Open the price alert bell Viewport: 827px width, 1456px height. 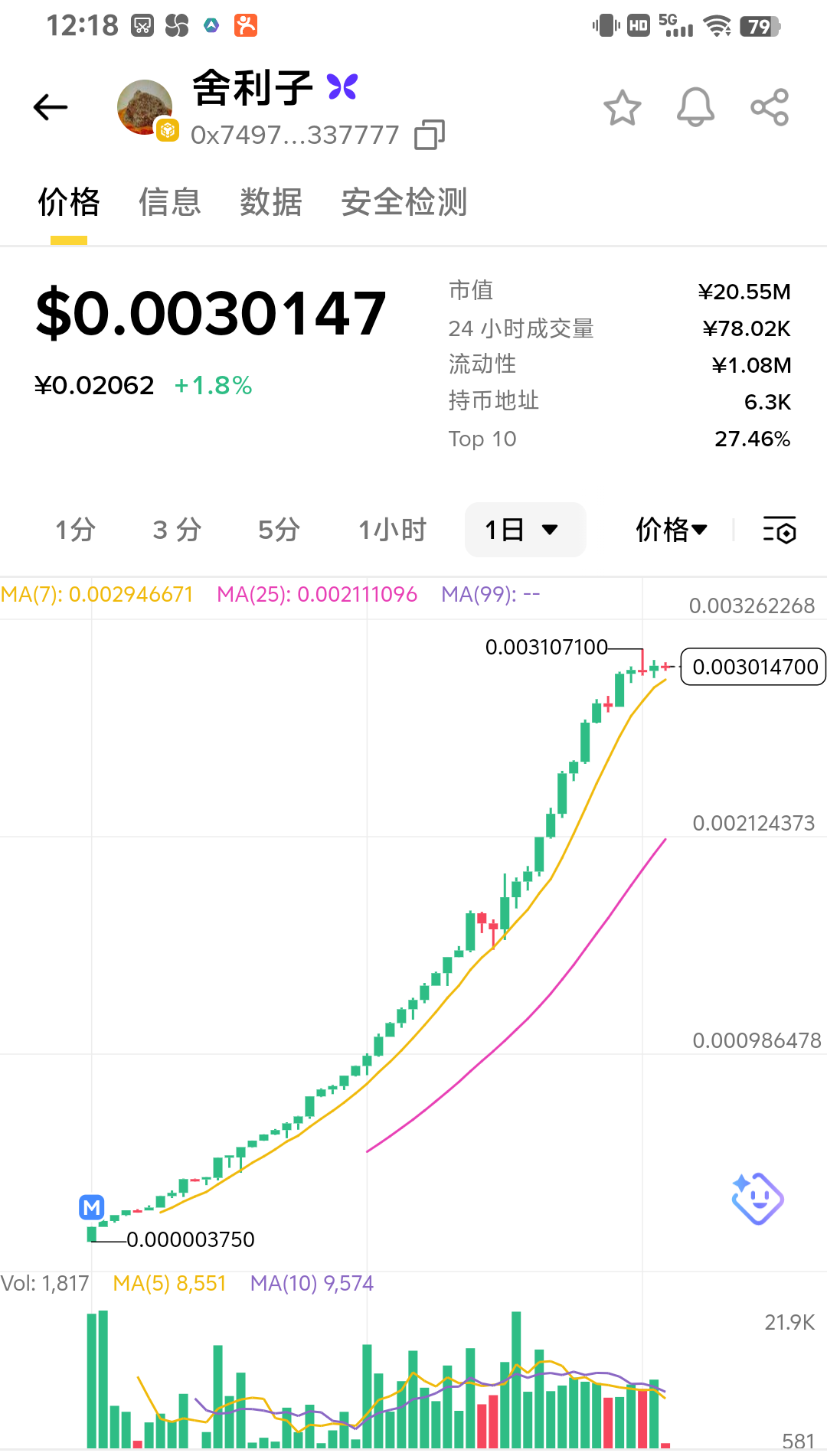[695, 107]
